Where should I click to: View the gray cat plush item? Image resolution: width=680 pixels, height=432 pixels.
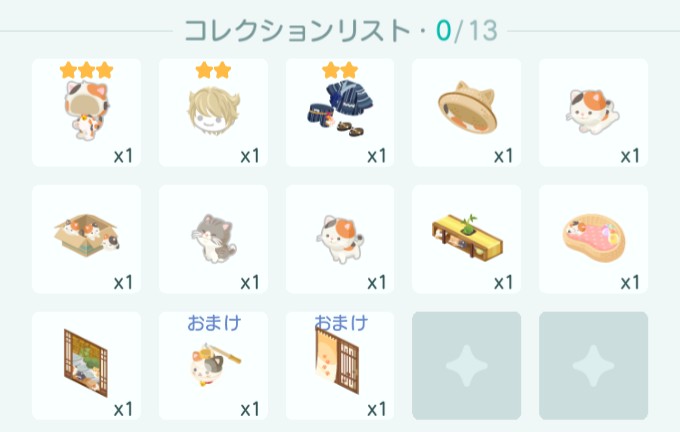(212, 238)
